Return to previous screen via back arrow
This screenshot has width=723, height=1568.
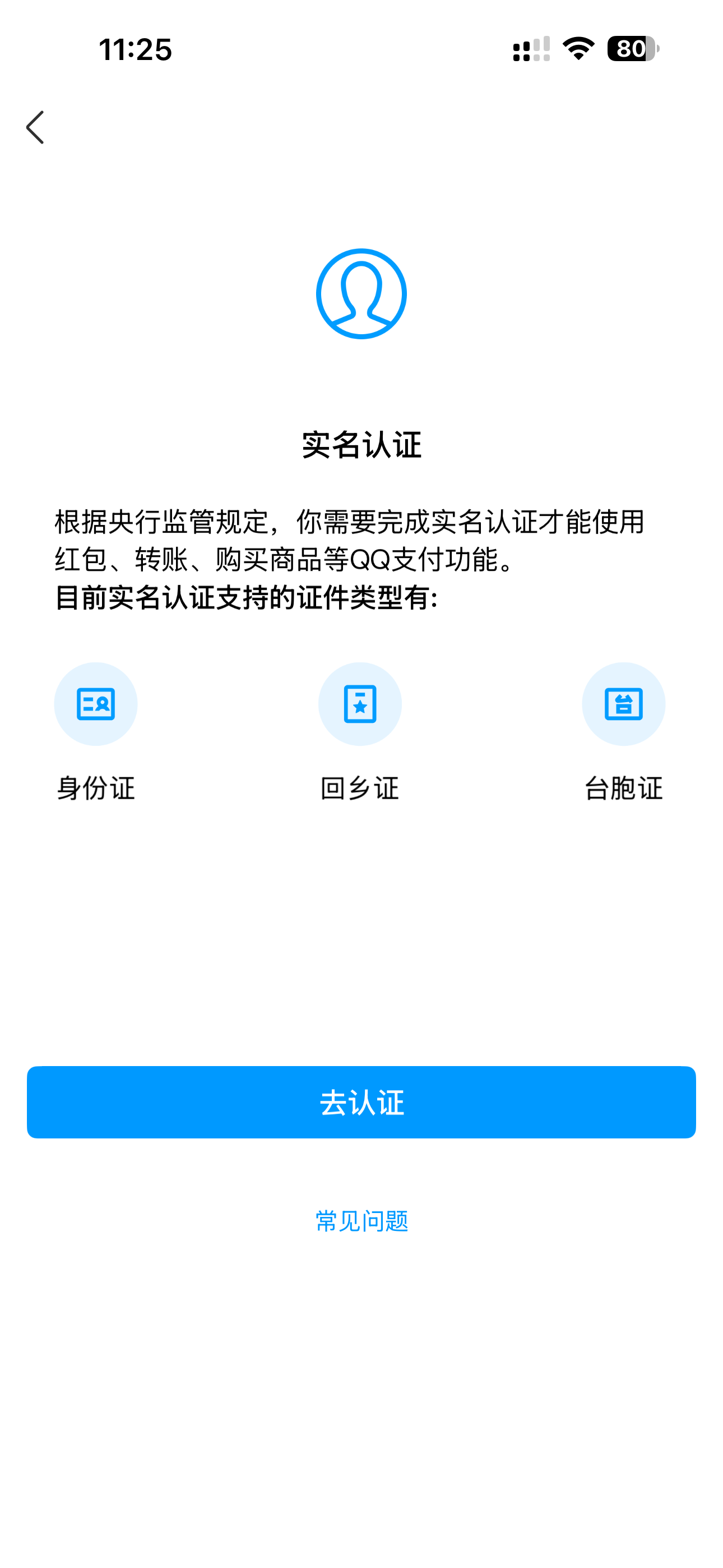click(x=35, y=127)
